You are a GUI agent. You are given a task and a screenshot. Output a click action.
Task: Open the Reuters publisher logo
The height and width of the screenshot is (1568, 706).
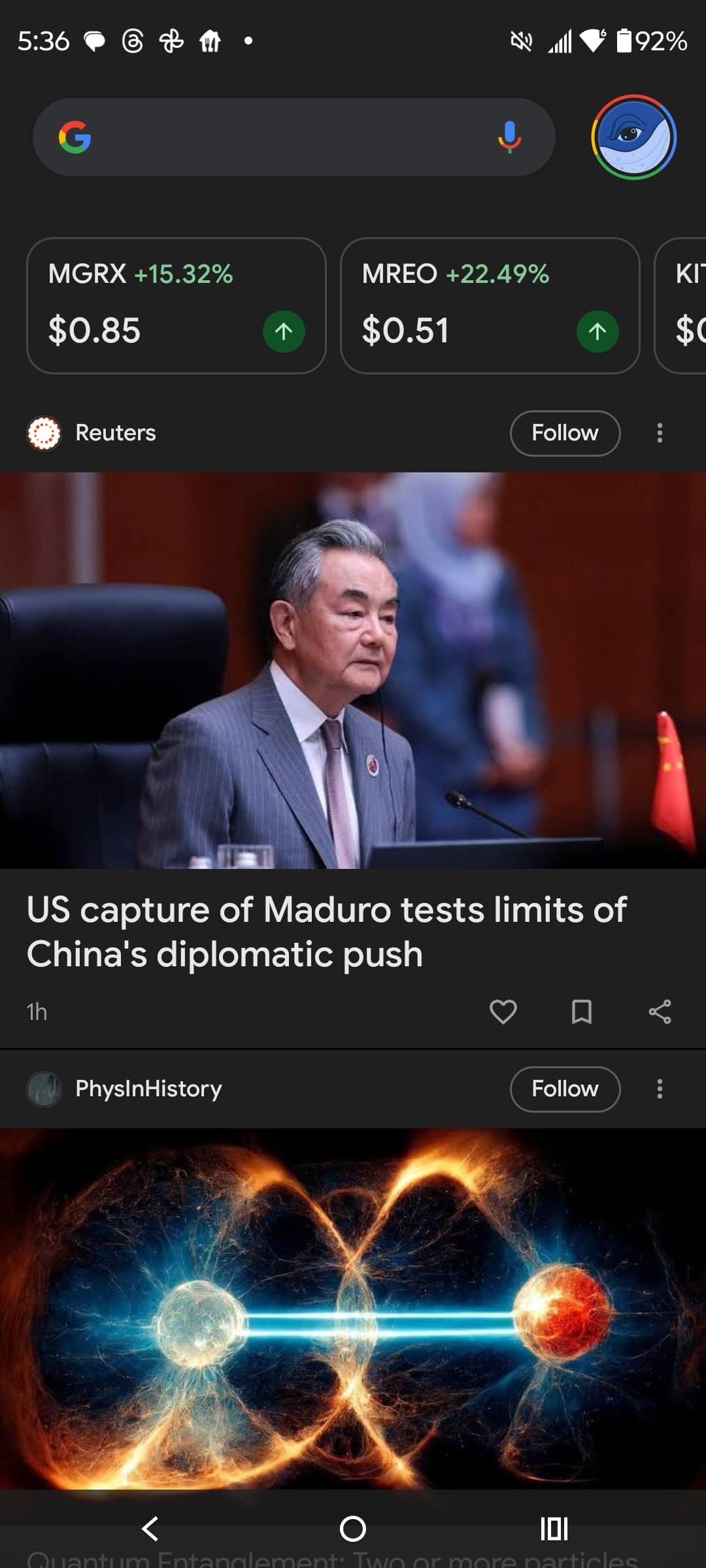(42, 433)
